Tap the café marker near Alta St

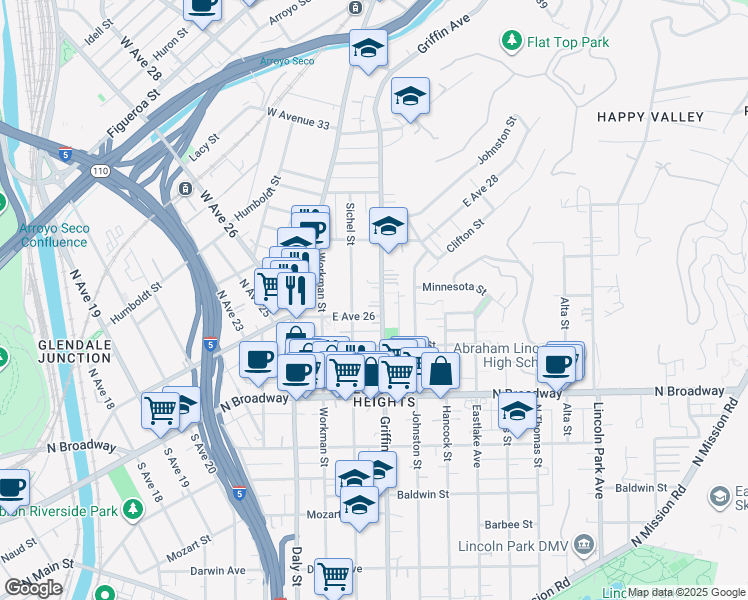point(557,365)
